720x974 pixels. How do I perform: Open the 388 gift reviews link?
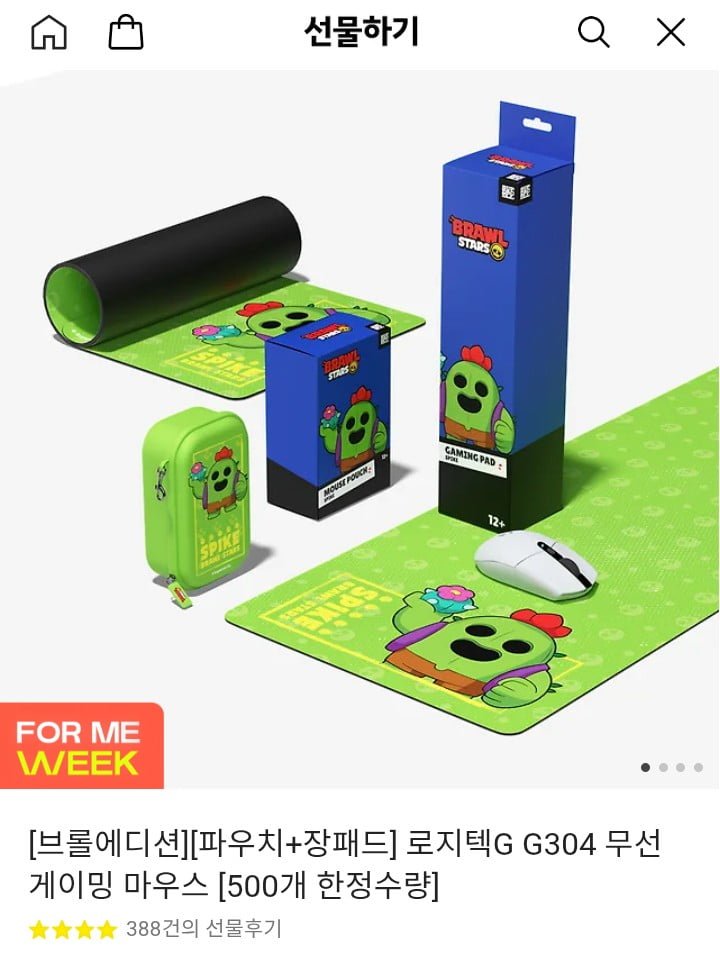click(x=203, y=930)
